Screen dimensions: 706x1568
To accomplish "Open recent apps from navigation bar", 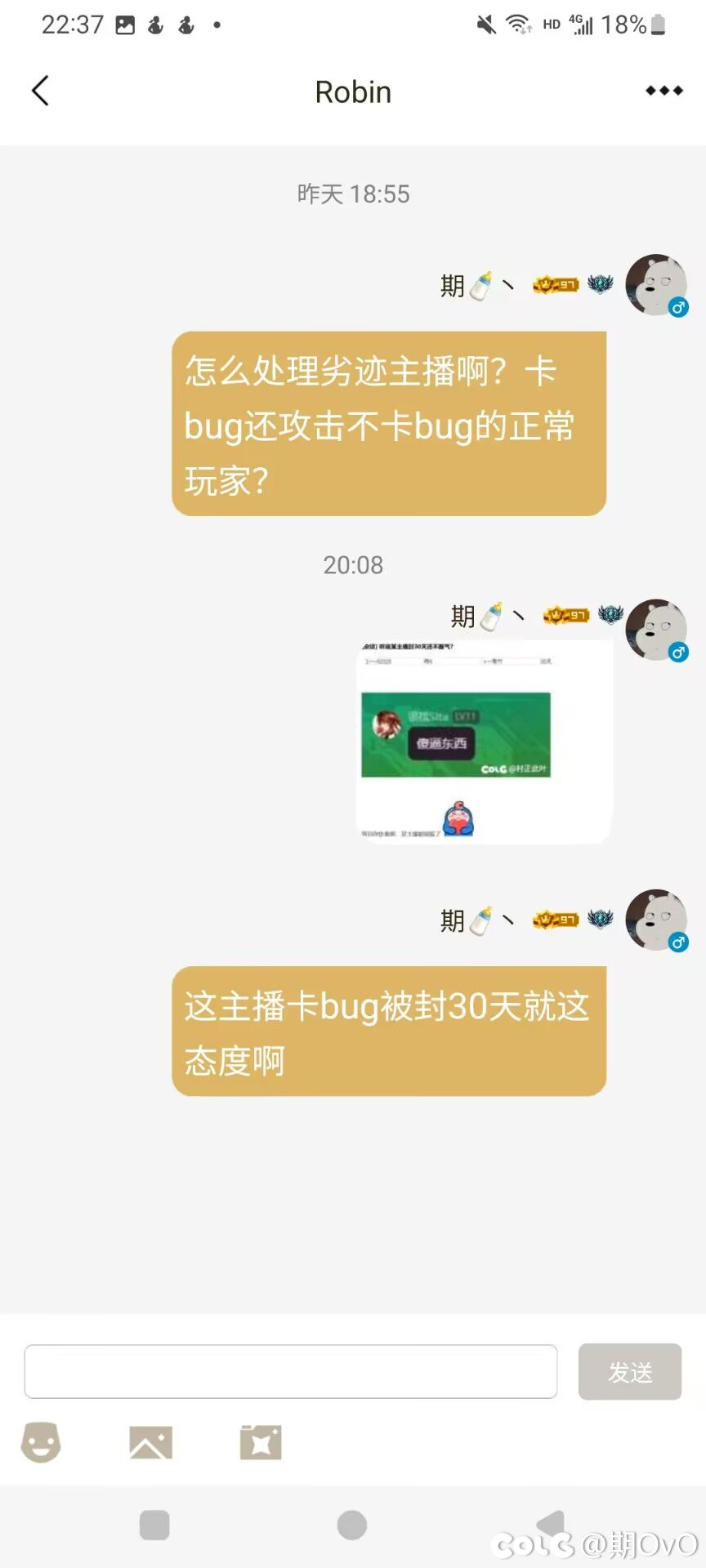I will (x=154, y=1525).
